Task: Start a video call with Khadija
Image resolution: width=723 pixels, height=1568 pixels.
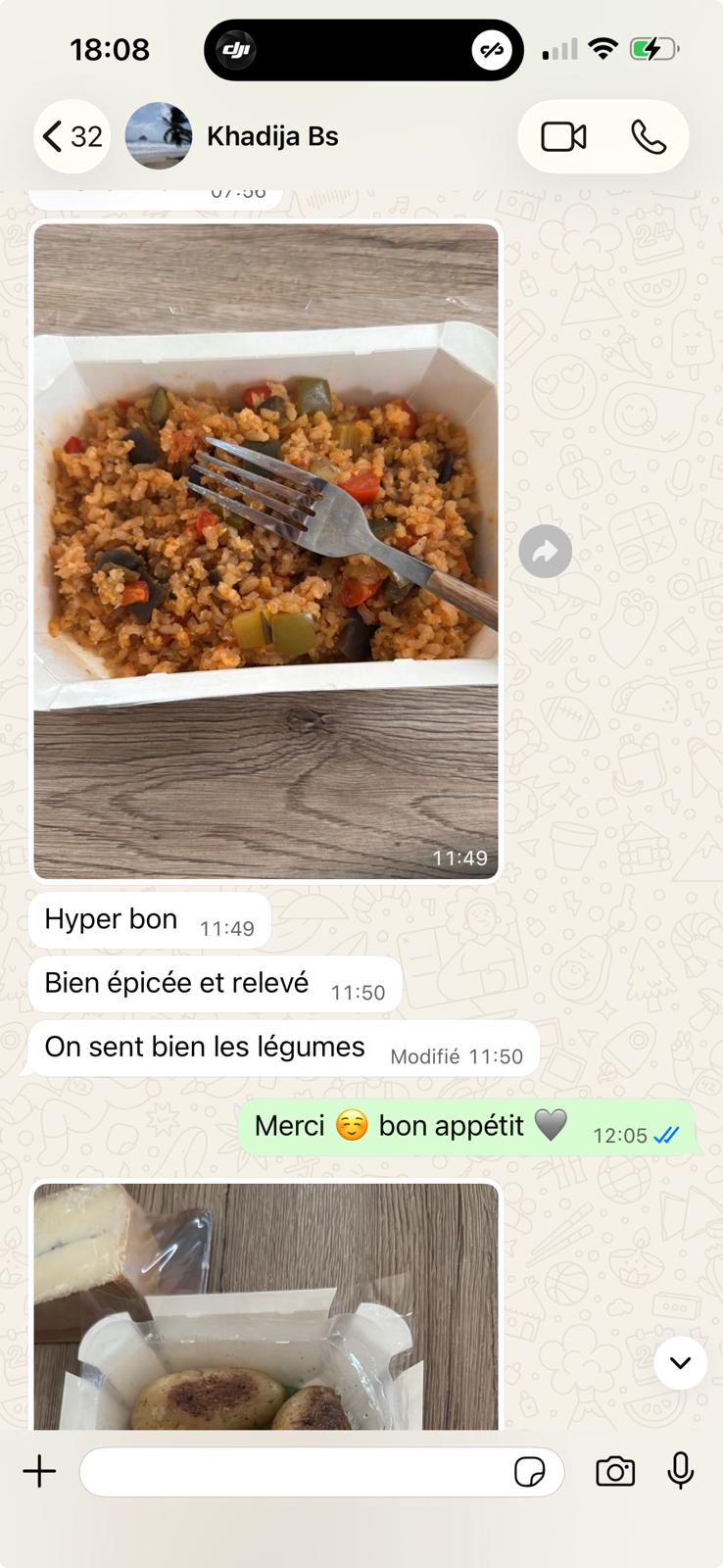Action: (x=563, y=137)
